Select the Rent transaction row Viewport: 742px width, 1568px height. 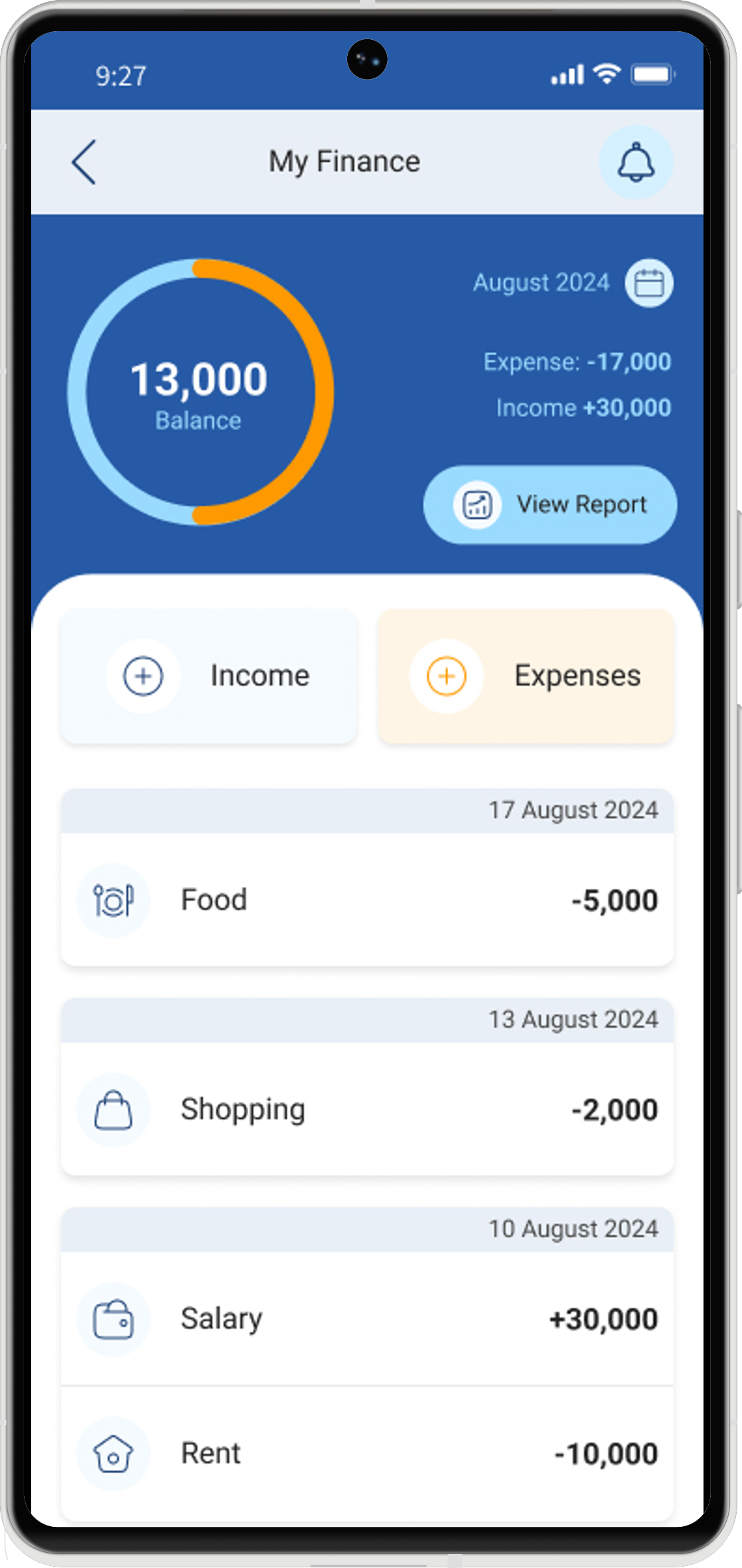367,1453
